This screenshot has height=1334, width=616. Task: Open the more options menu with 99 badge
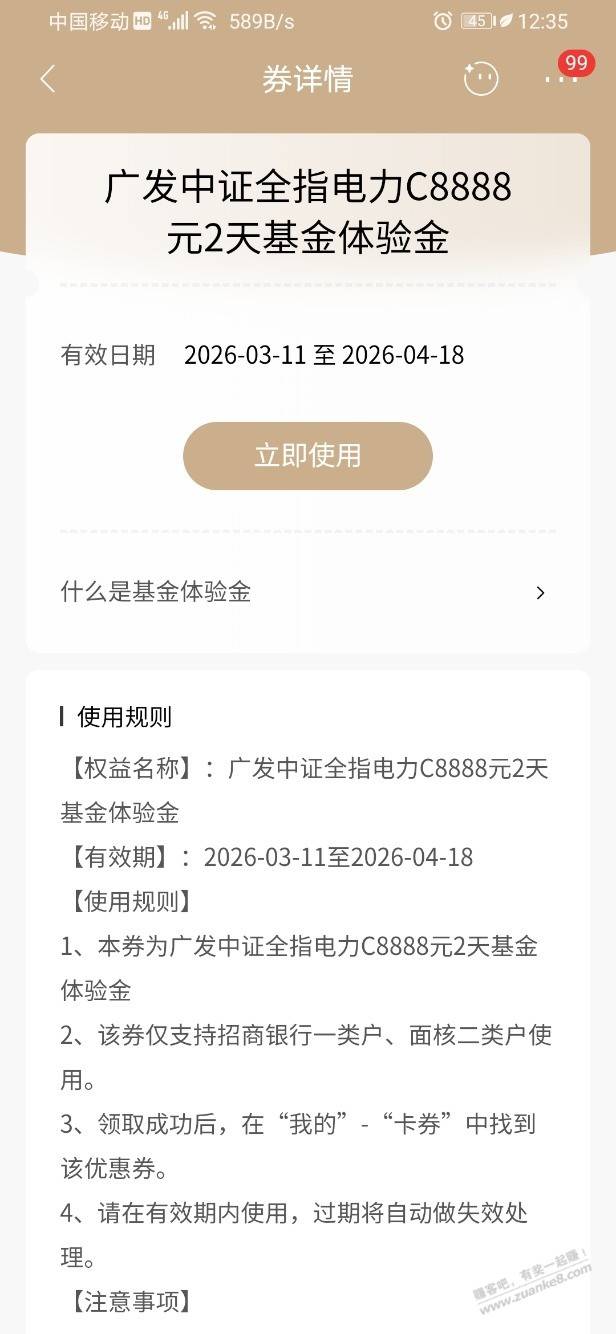click(x=561, y=78)
